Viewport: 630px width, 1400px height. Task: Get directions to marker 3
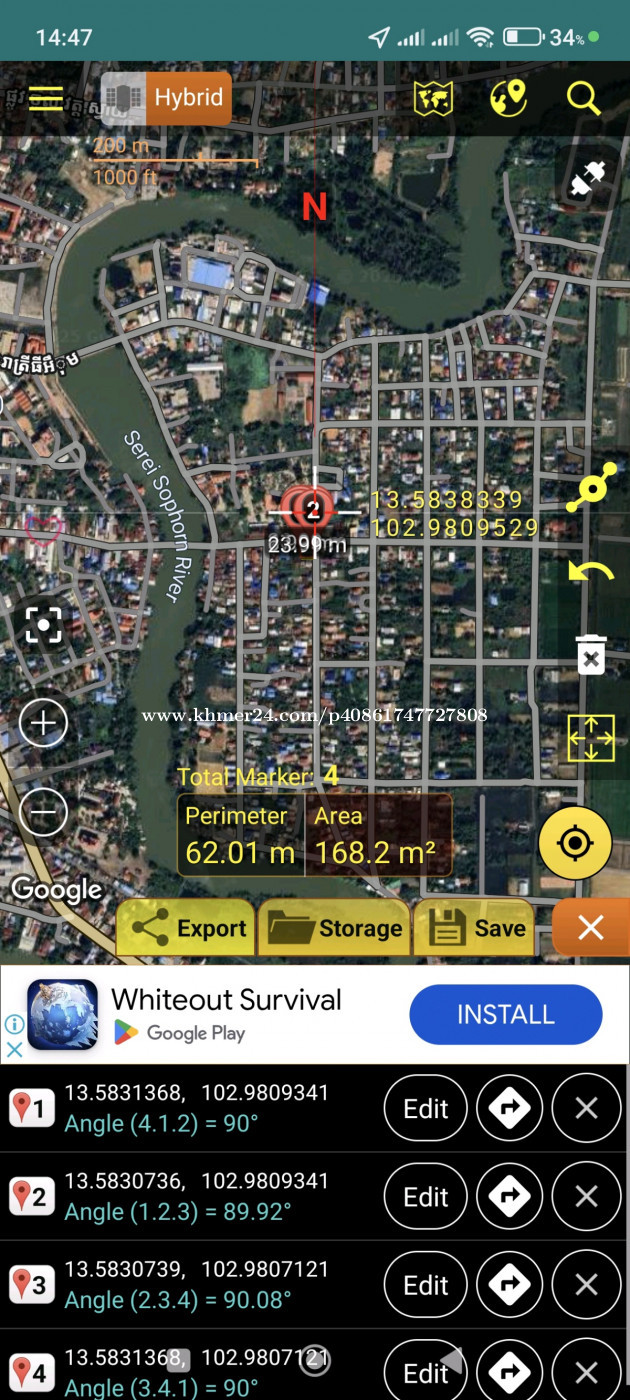[509, 1284]
